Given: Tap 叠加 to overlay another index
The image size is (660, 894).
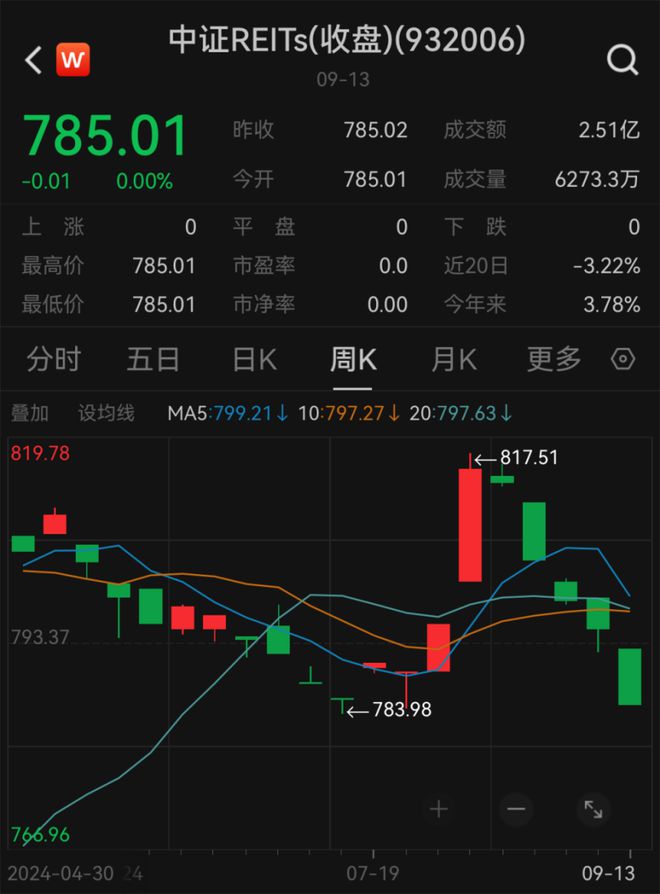Looking at the screenshot, I should tap(30, 413).
